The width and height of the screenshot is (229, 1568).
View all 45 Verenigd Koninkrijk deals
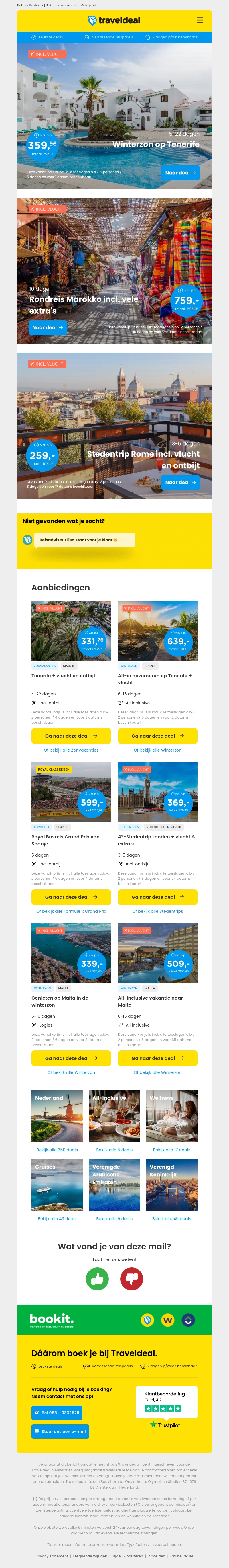pyautogui.click(x=171, y=1202)
